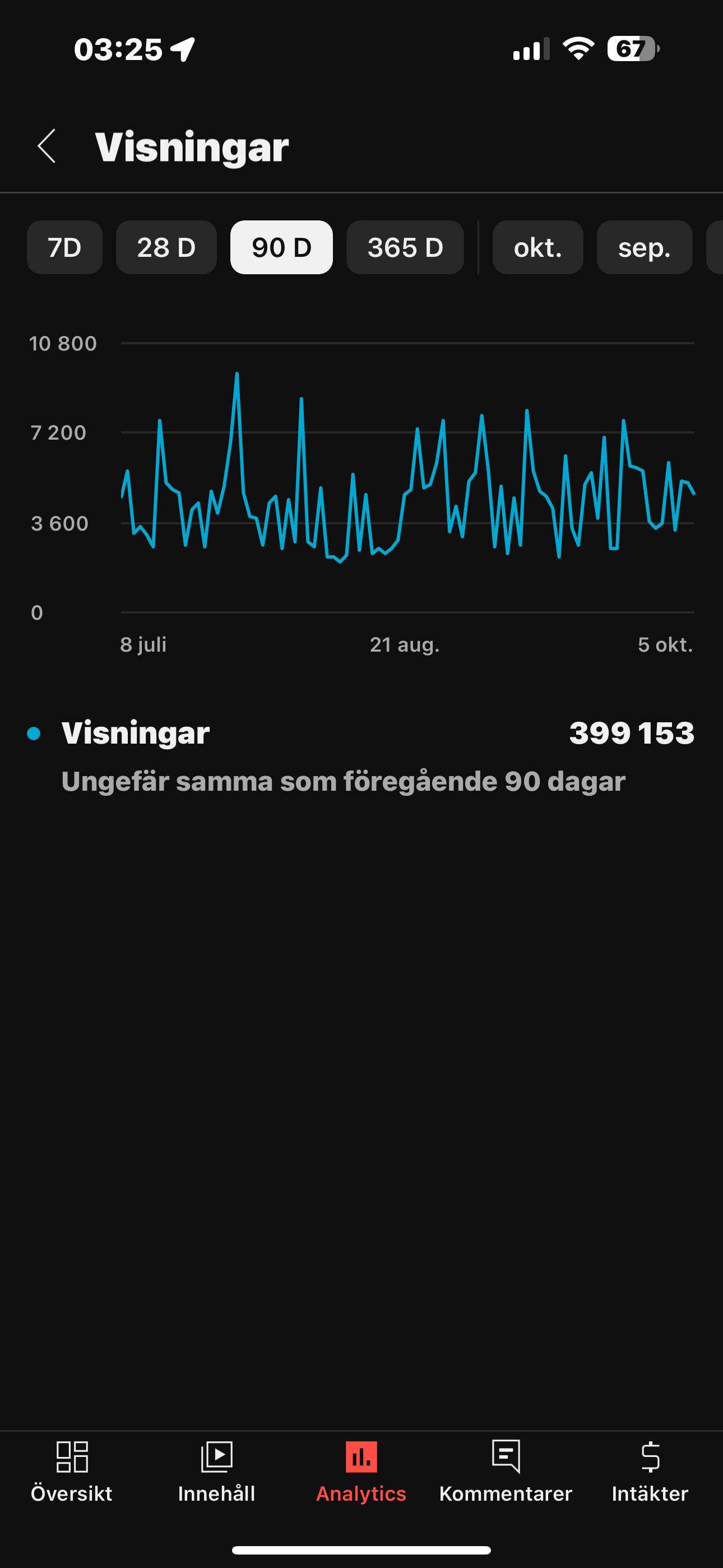
Task: Show views for the last 365 D
Action: click(405, 247)
